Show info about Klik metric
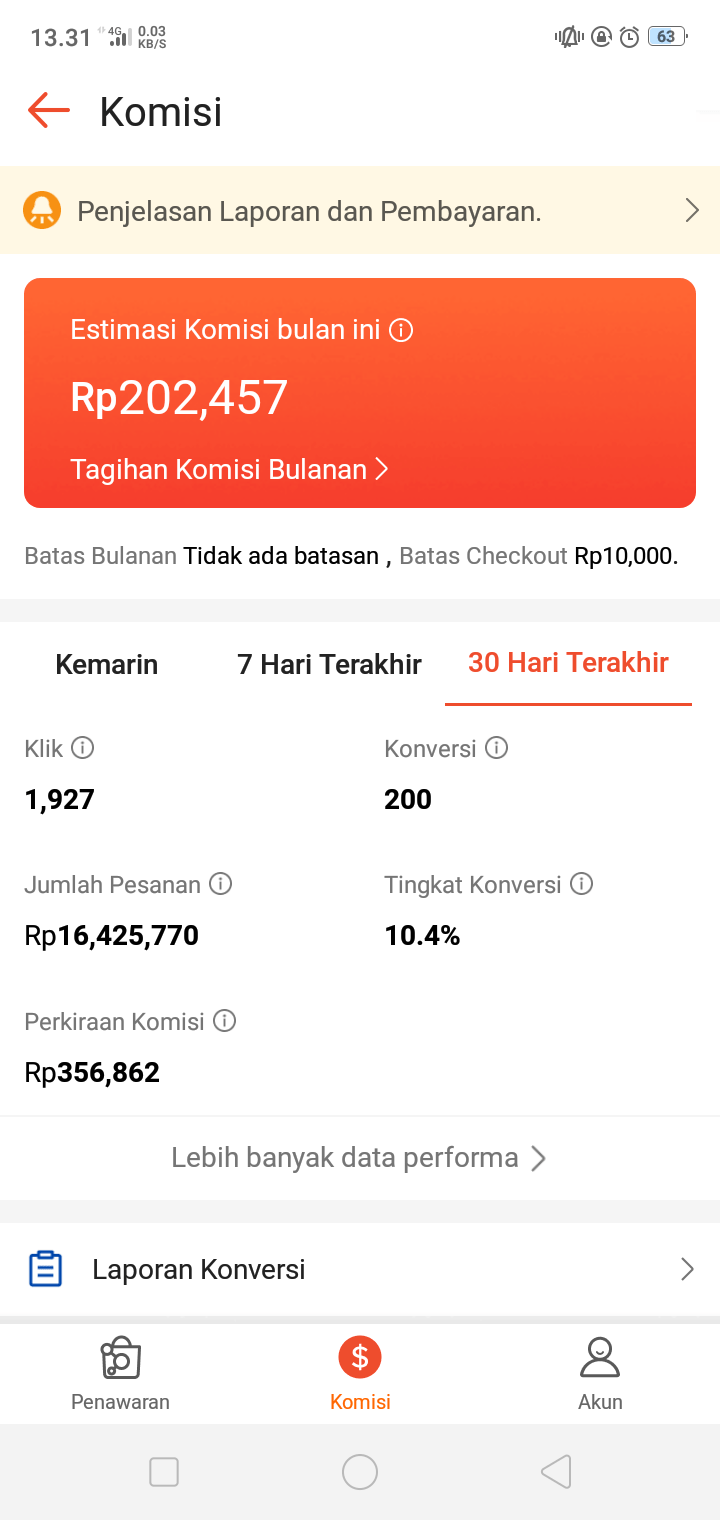 (83, 747)
